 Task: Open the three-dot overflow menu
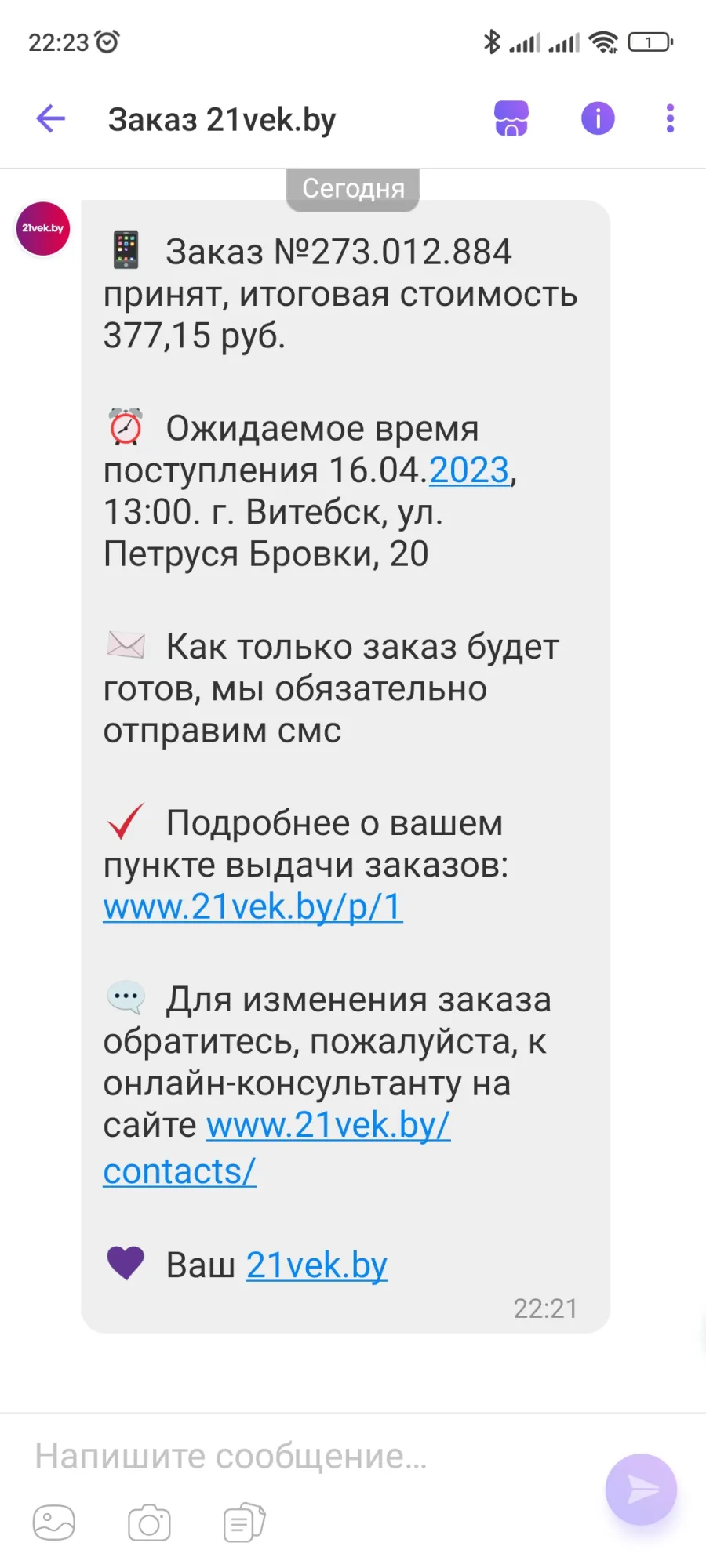pos(670,119)
